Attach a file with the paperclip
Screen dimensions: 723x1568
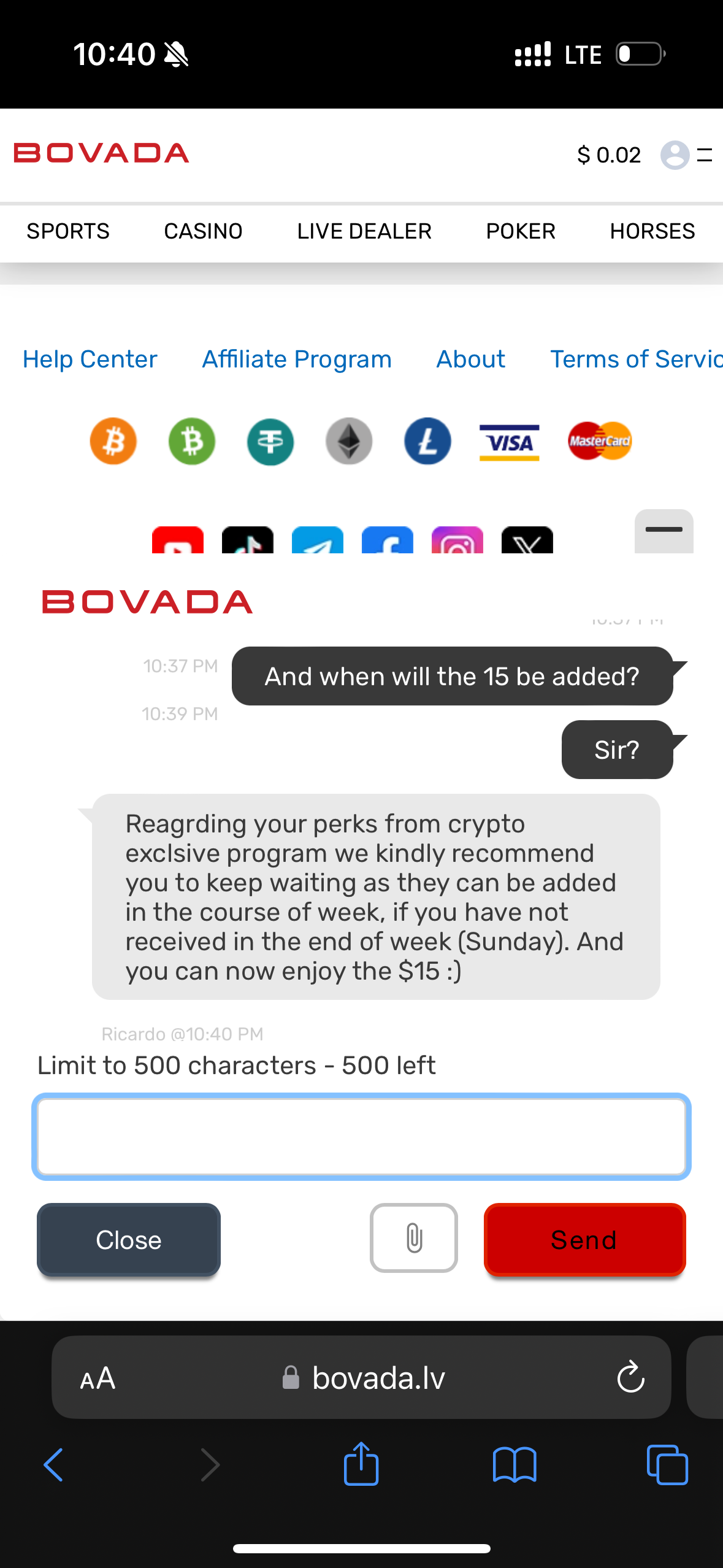coord(413,1238)
